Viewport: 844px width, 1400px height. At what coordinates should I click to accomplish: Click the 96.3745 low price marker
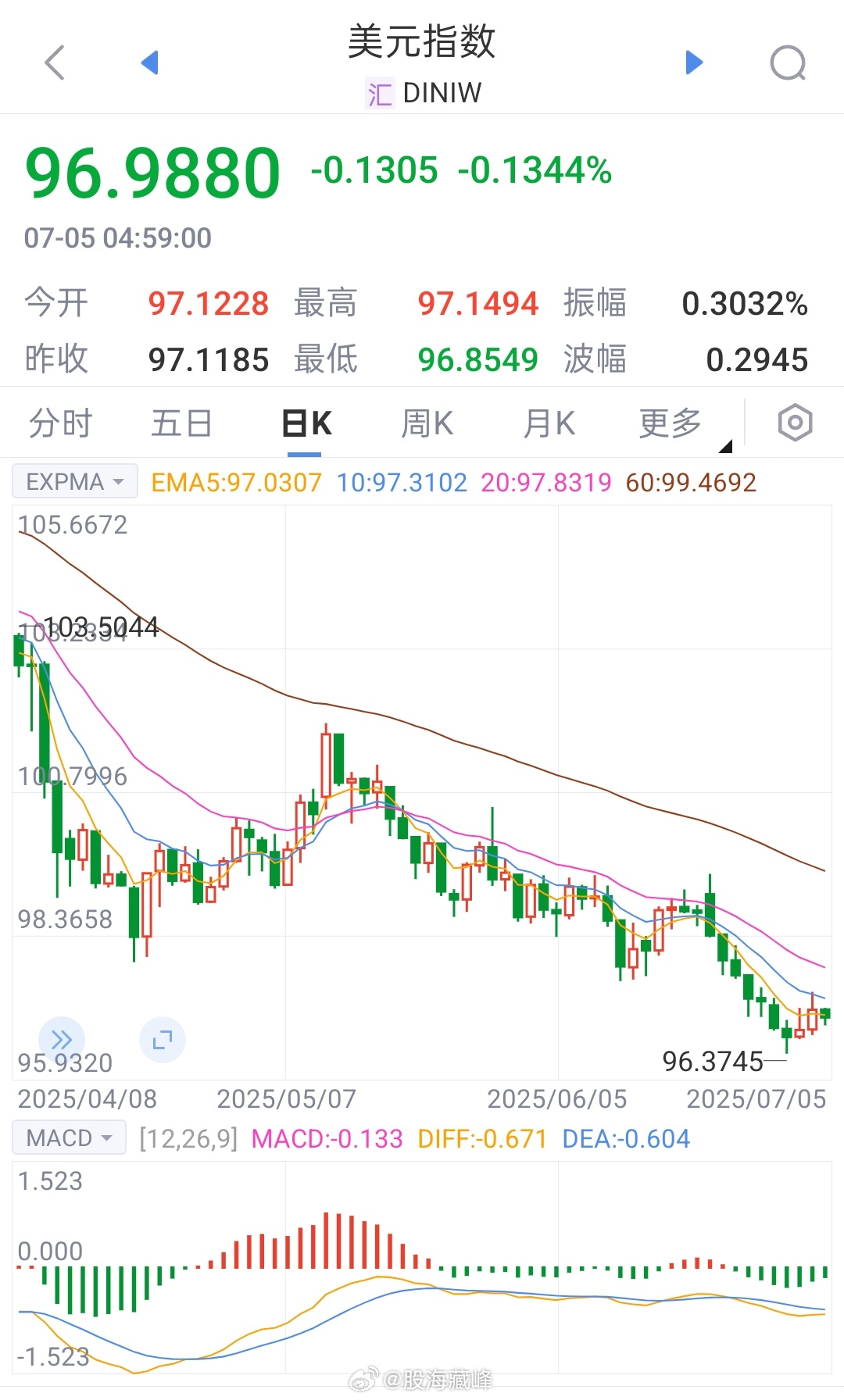pyautogui.click(x=713, y=1061)
